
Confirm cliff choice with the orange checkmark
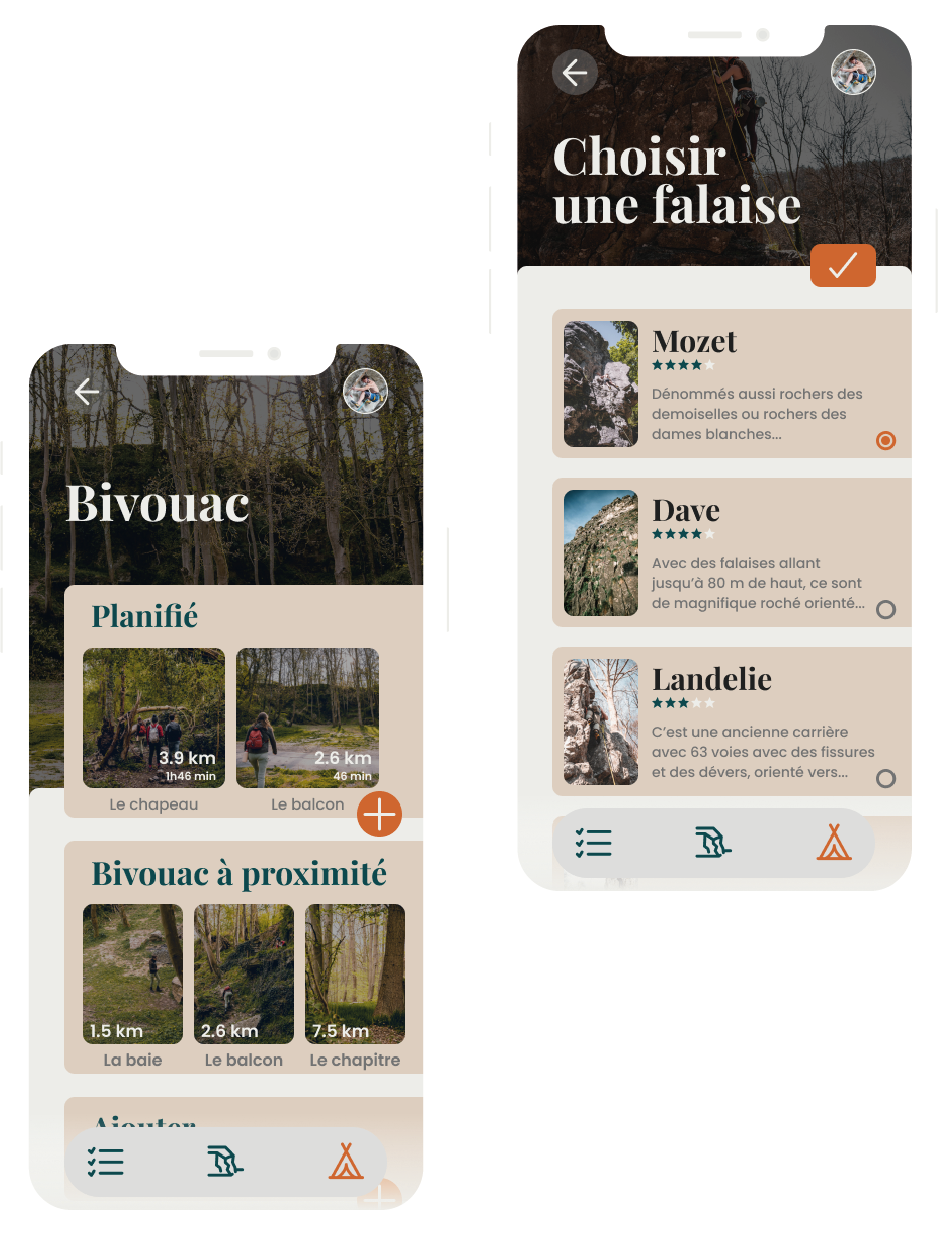842,265
